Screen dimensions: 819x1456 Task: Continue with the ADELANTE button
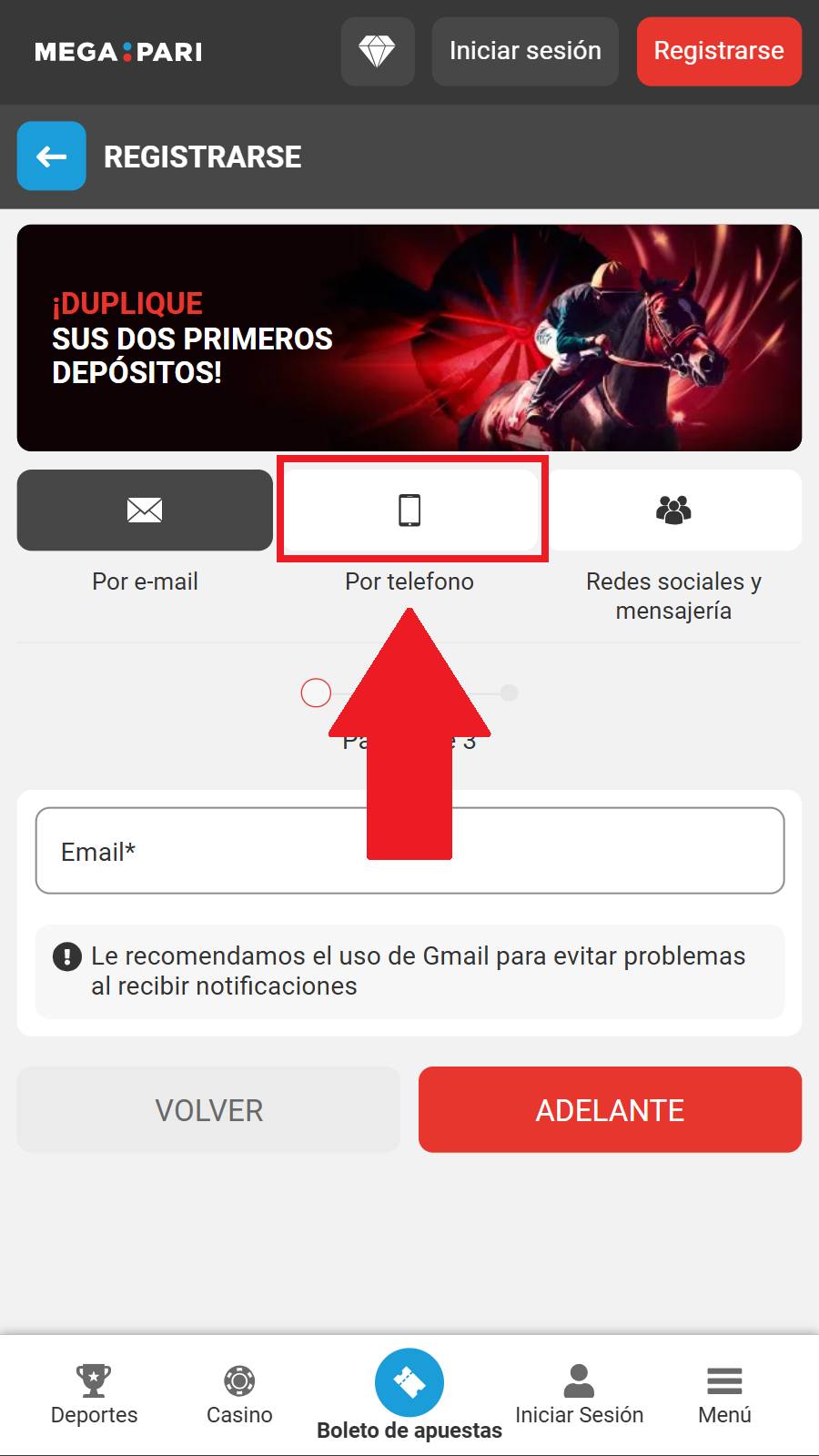pyautogui.click(x=610, y=1109)
